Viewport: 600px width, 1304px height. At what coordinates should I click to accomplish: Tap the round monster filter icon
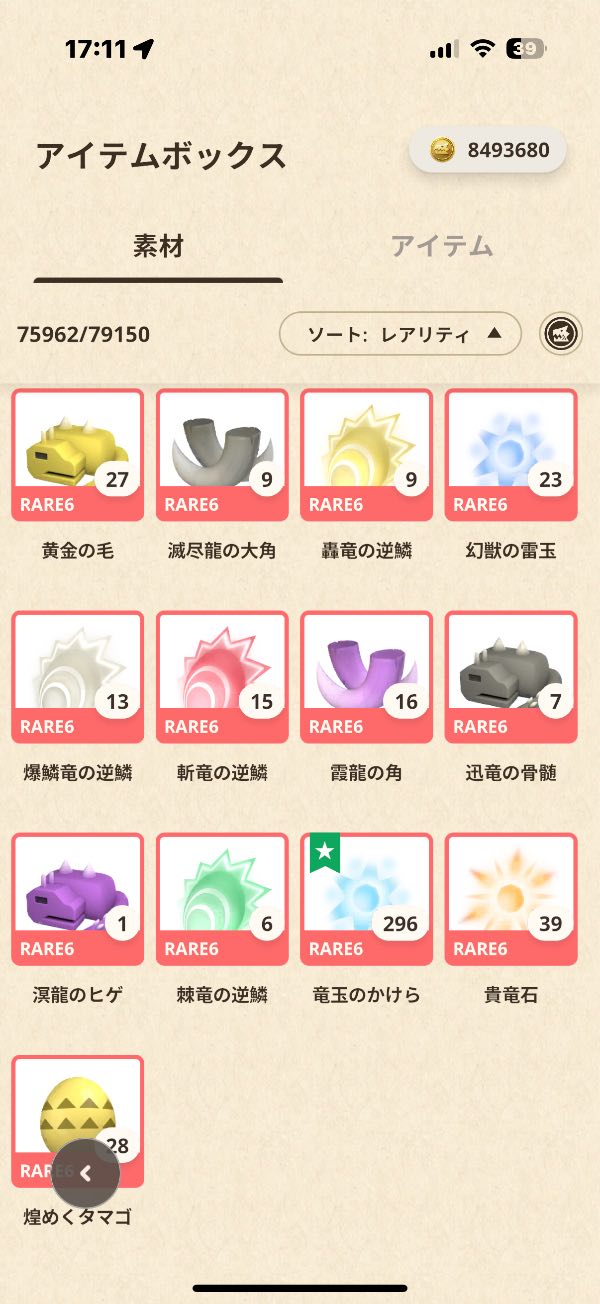pyautogui.click(x=561, y=334)
